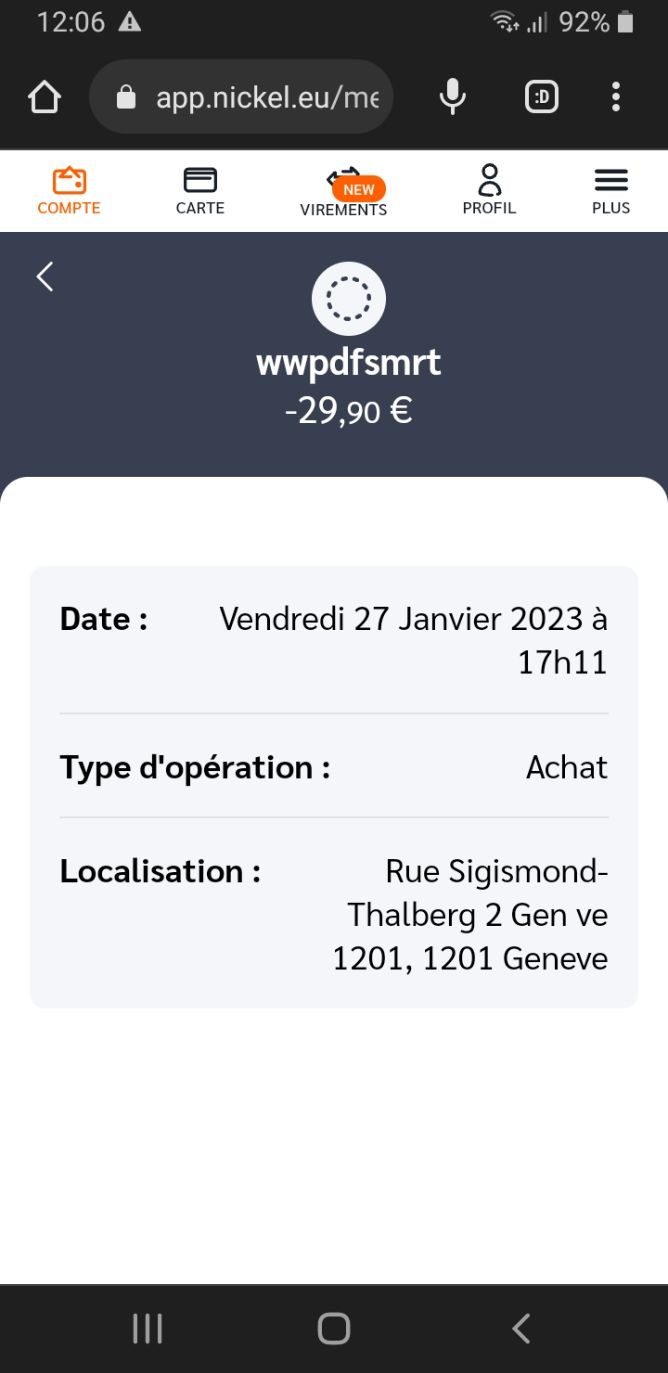Open the browser's three-dot menu
The image size is (668, 1373).
(x=616, y=97)
